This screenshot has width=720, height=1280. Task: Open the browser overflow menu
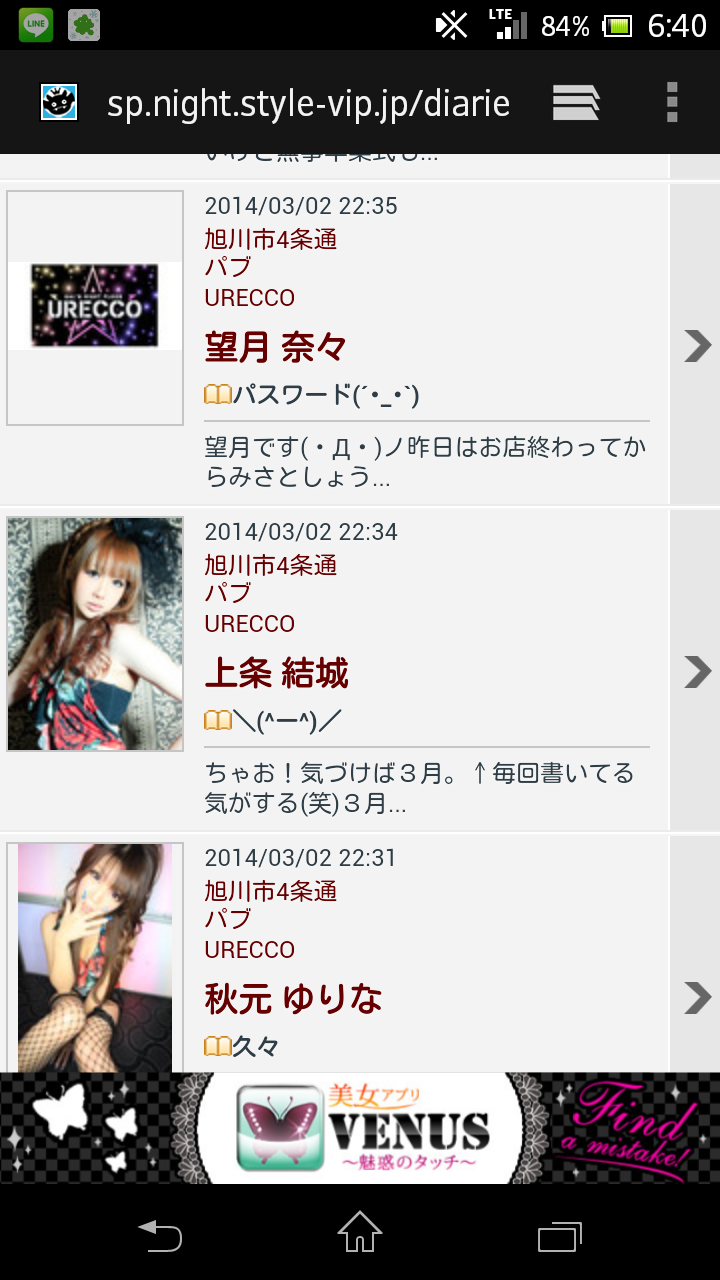[672, 102]
